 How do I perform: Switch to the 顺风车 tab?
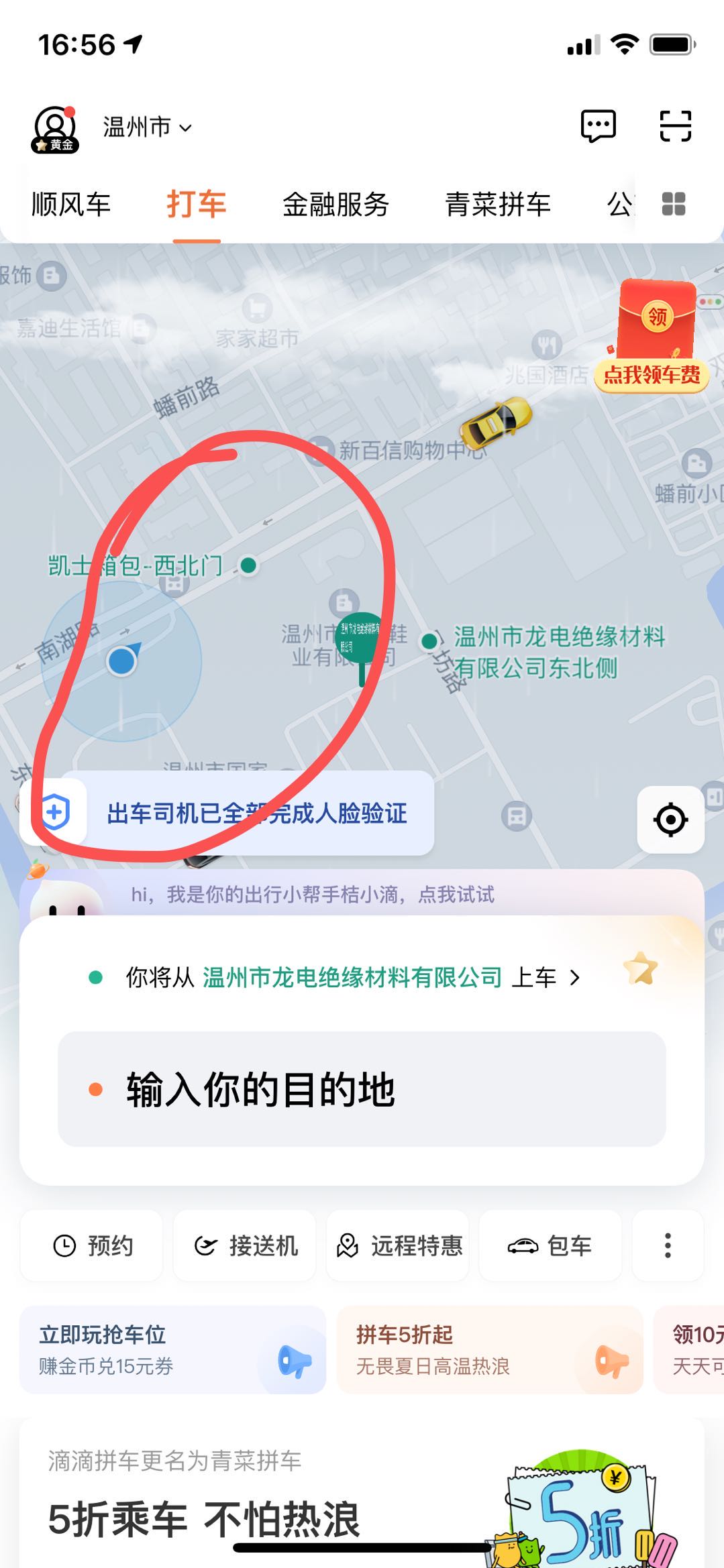pyautogui.click(x=71, y=205)
